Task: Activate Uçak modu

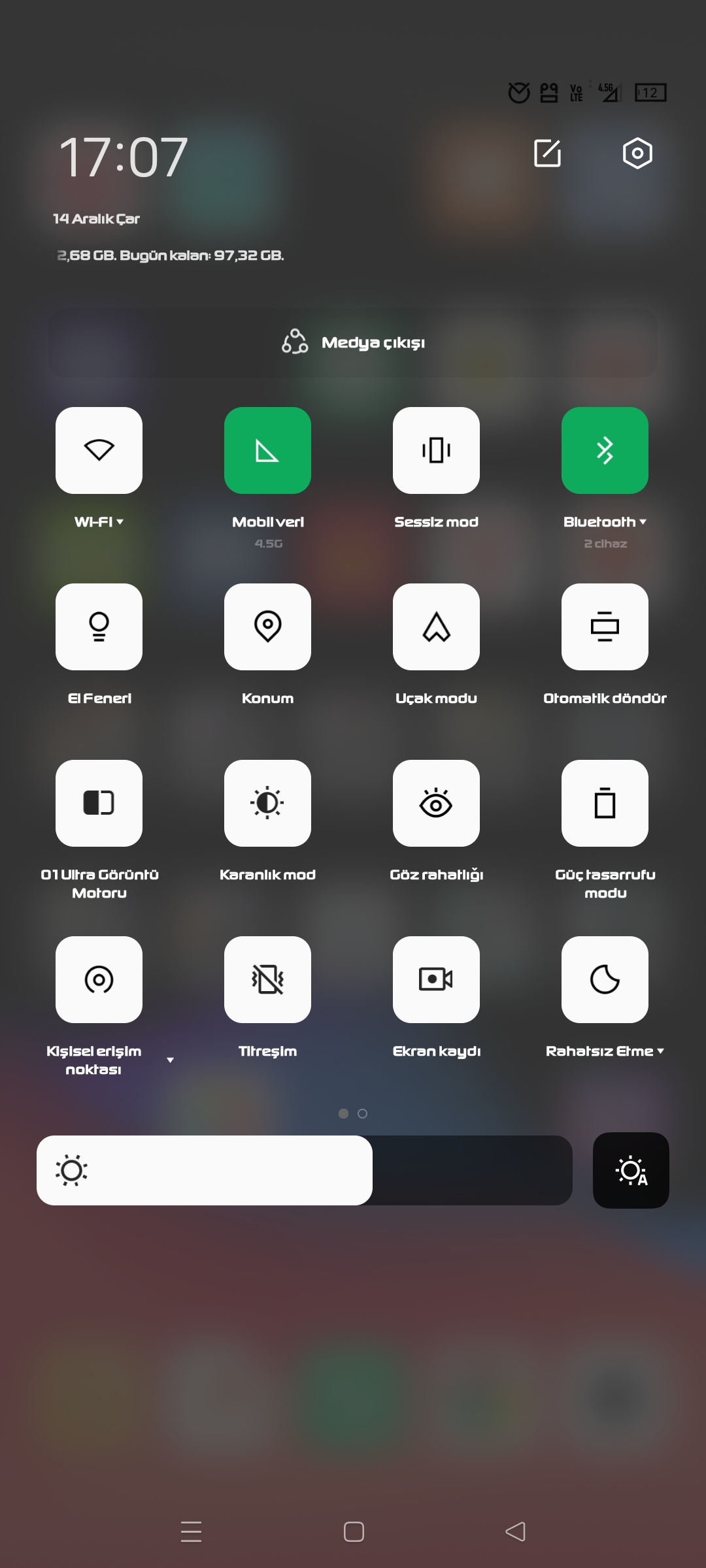Action: coord(436,627)
